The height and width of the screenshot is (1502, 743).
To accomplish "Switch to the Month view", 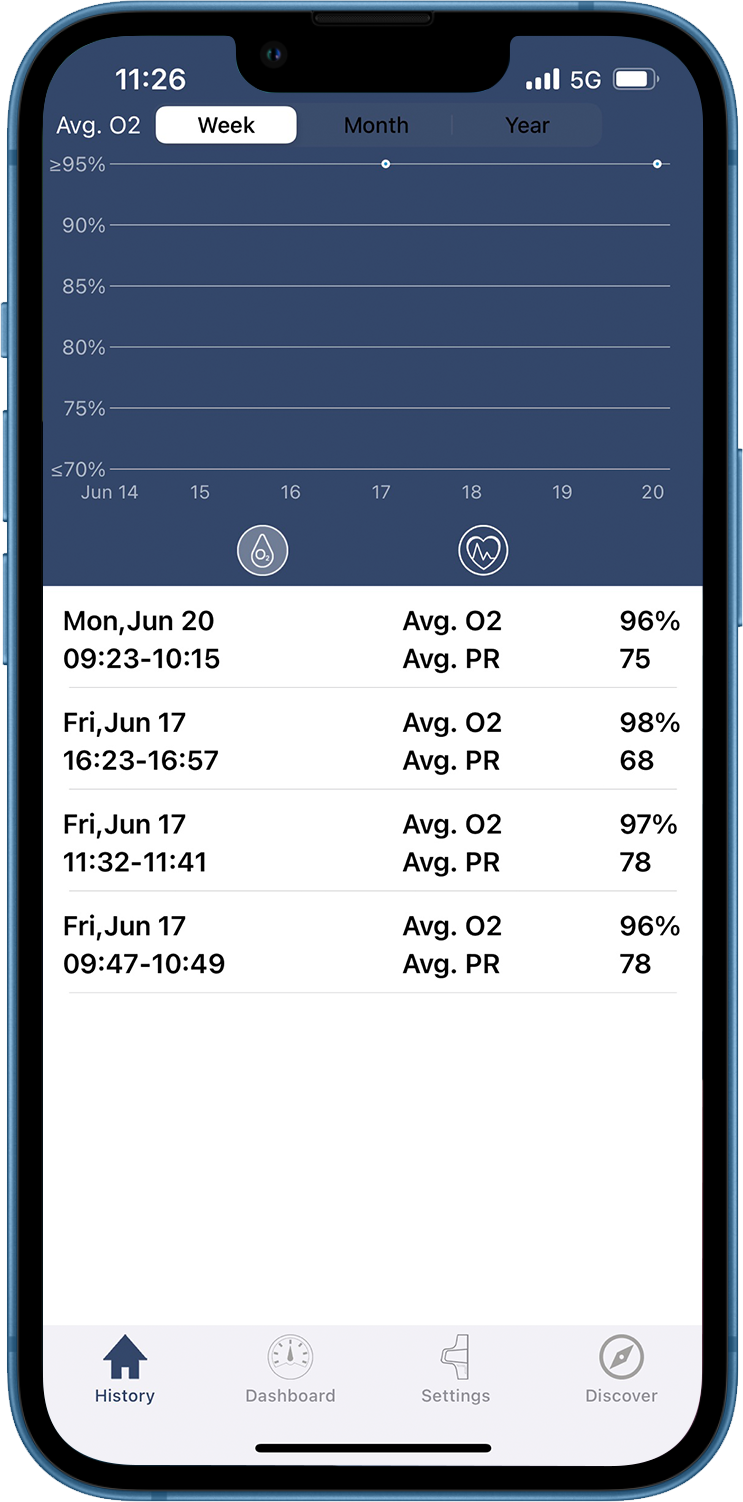I will pos(376,126).
